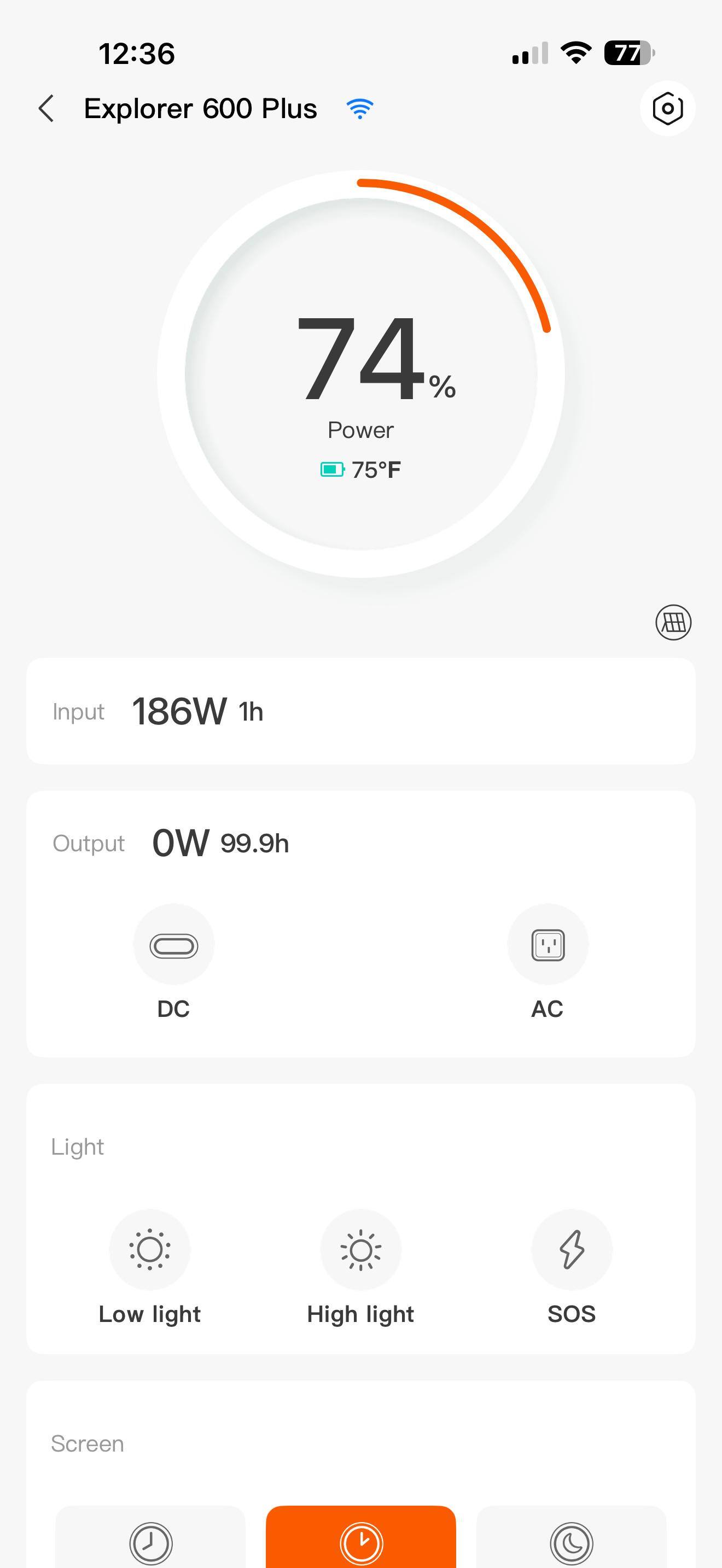Toggle the DC output
The image size is (722, 1568).
click(x=173, y=945)
